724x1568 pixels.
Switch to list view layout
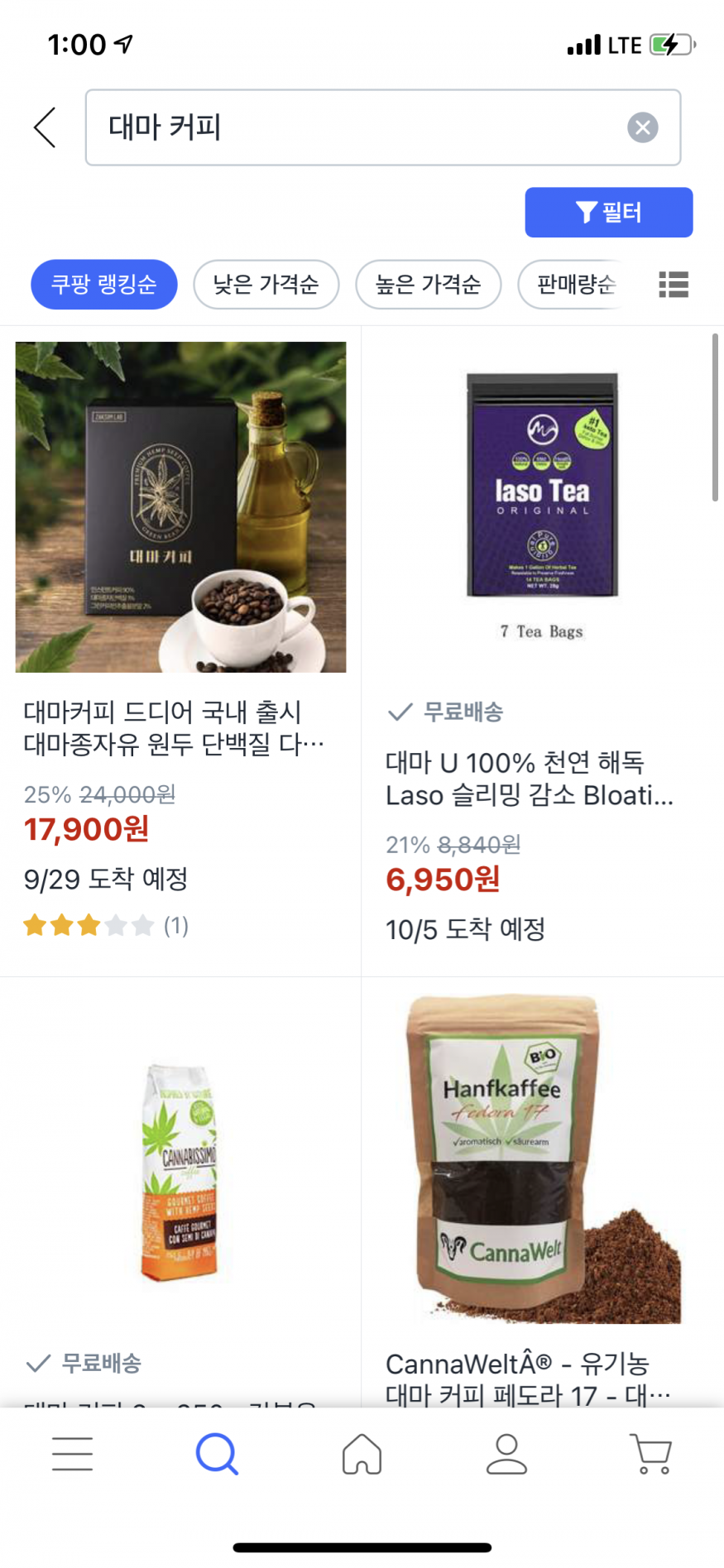pos(674,285)
